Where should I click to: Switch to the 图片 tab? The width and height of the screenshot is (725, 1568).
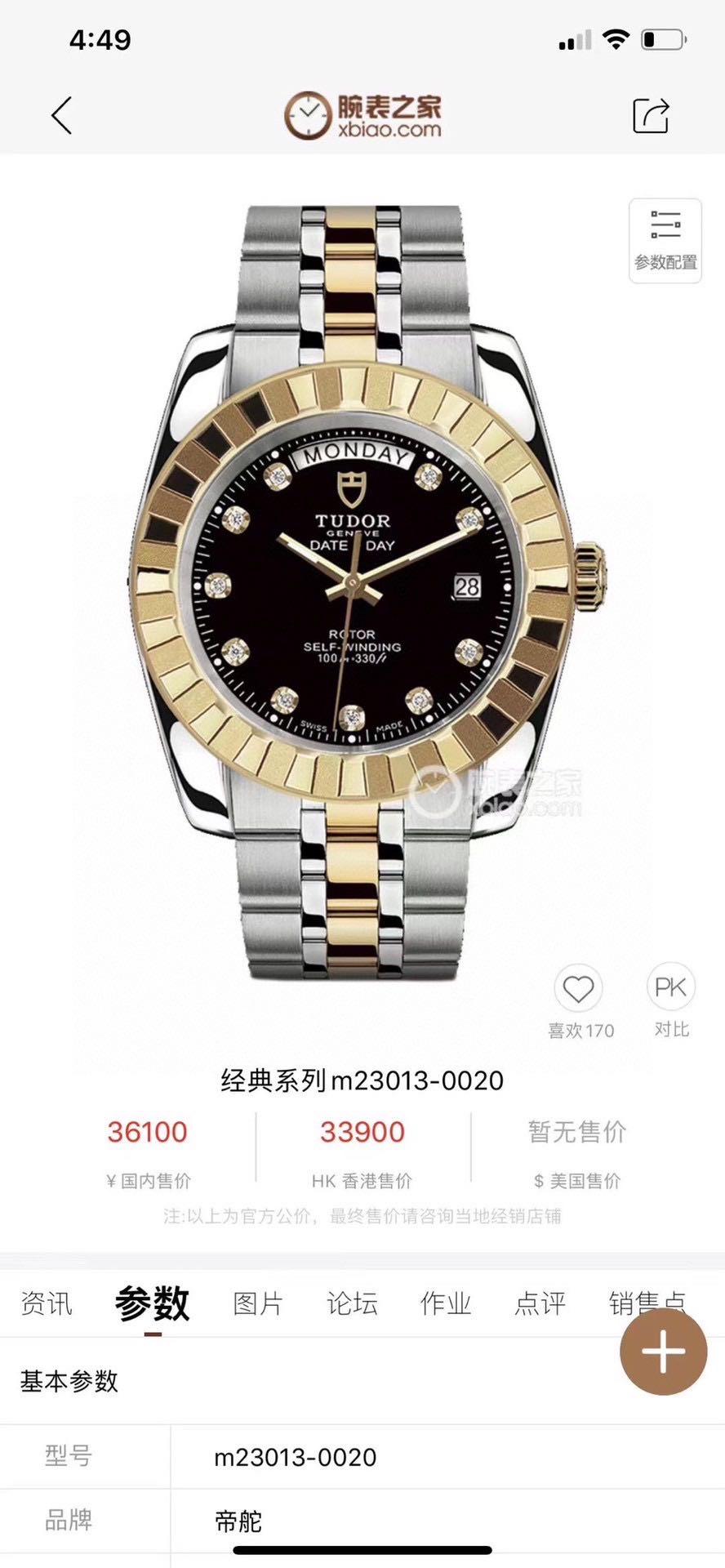point(258,1303)
